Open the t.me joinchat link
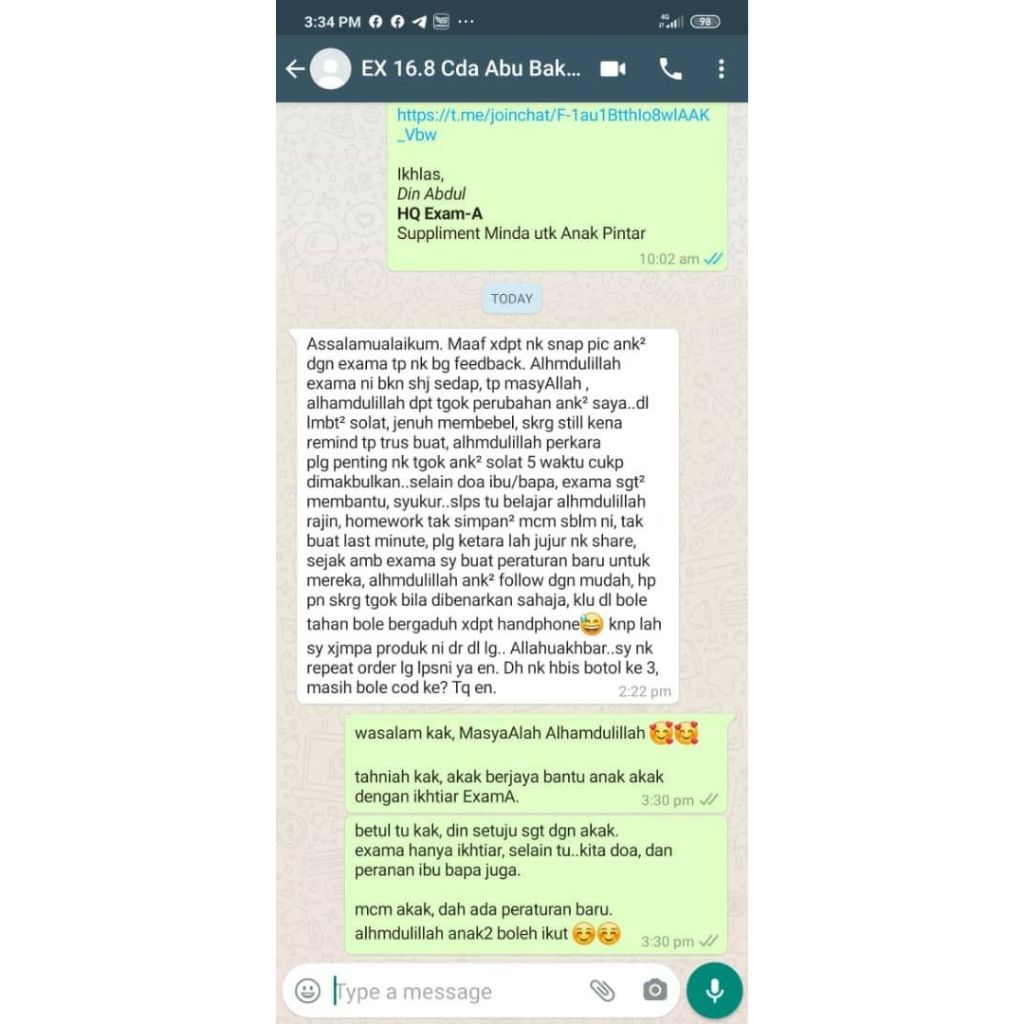The image size is (1024, 1024). (553, 125)
